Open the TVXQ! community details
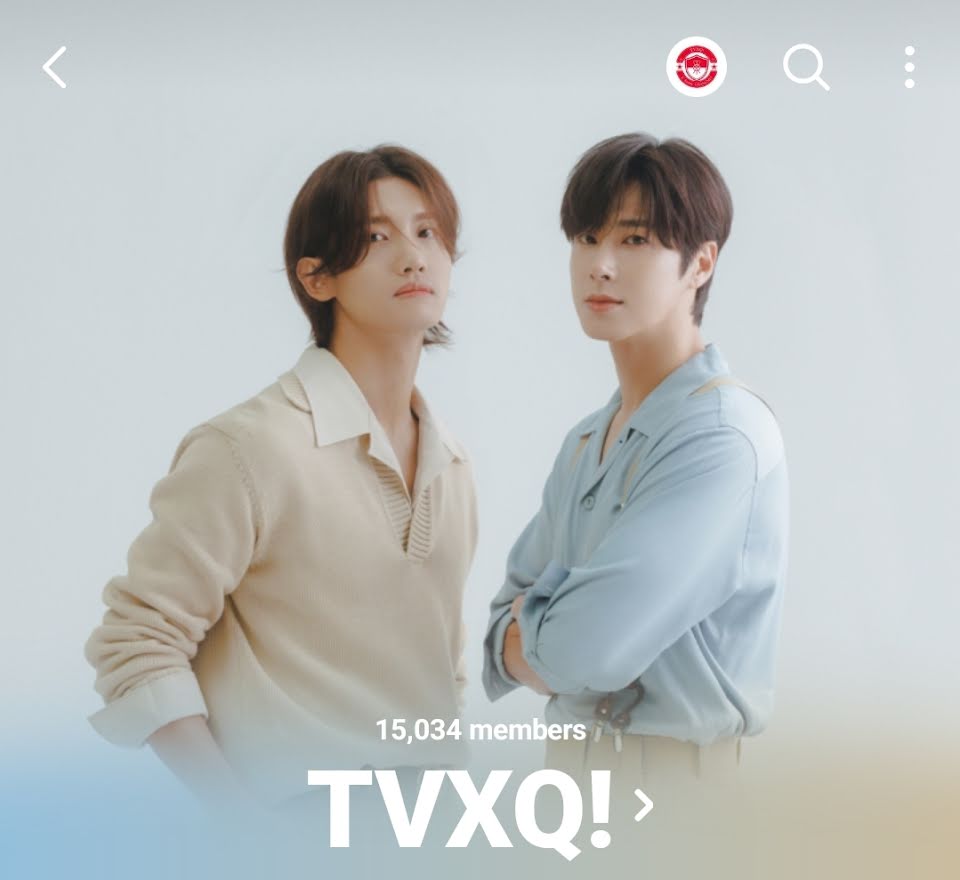The image size is (960, 880). 480,807
